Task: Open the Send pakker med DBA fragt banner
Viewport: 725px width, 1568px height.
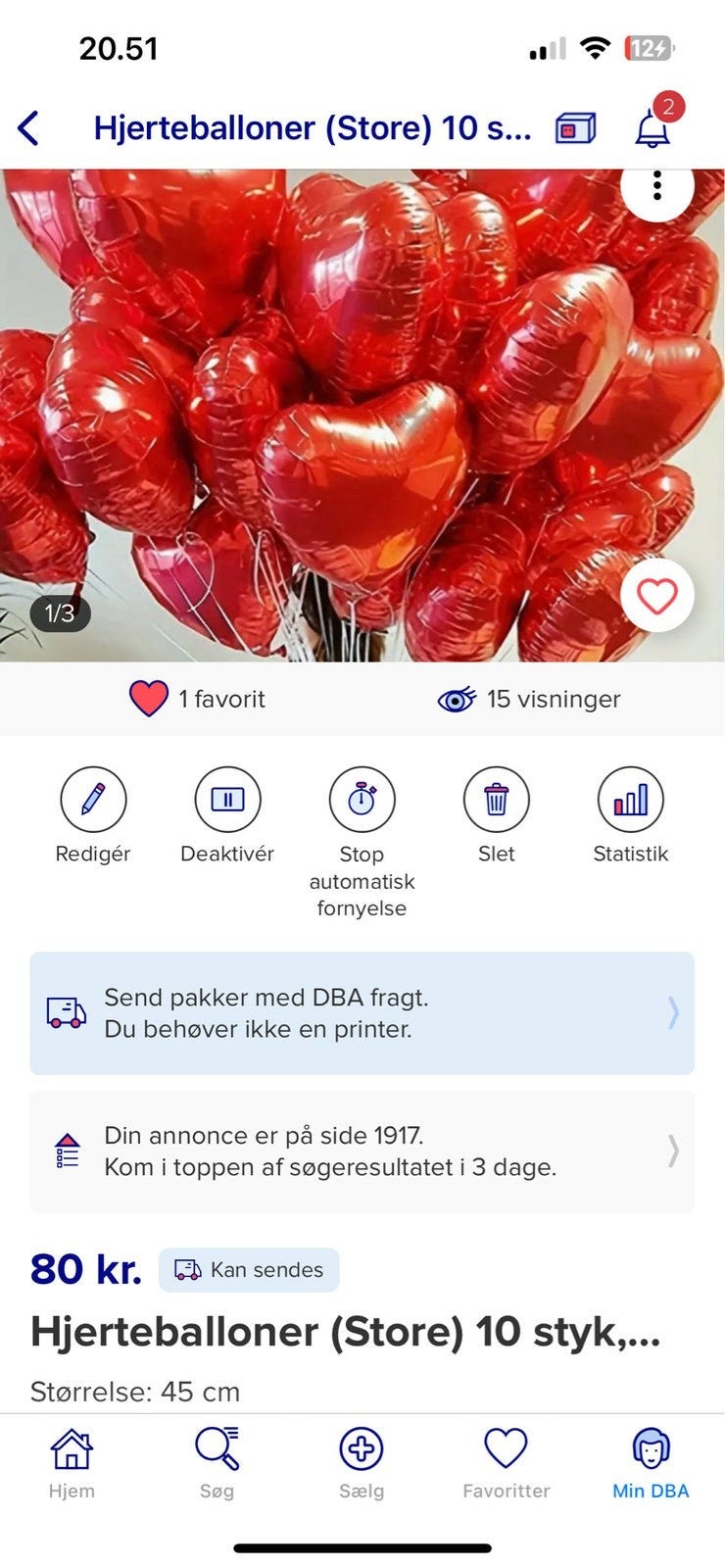Action: 362,1013
